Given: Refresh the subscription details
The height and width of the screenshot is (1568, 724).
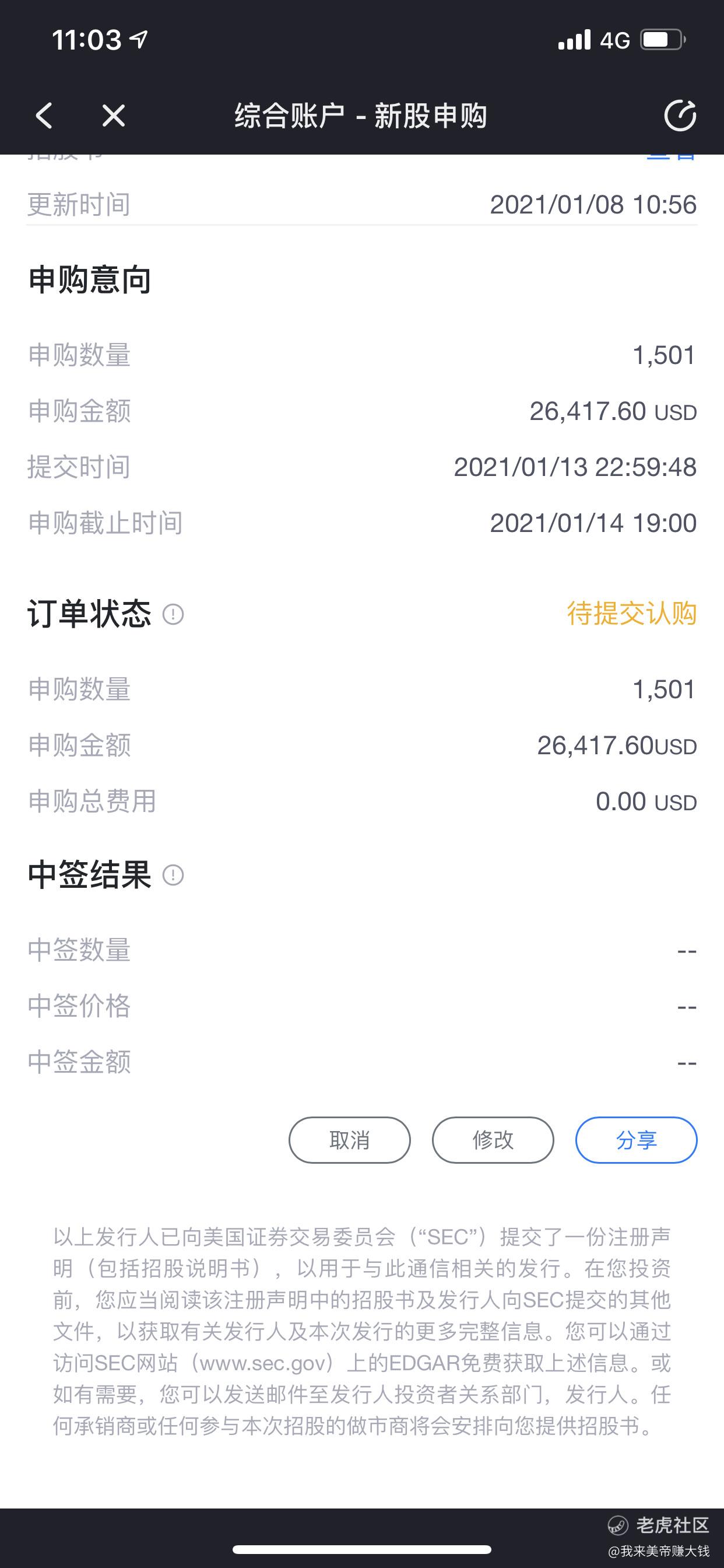Looking at the screenshot, I should (x=680, y=116).
